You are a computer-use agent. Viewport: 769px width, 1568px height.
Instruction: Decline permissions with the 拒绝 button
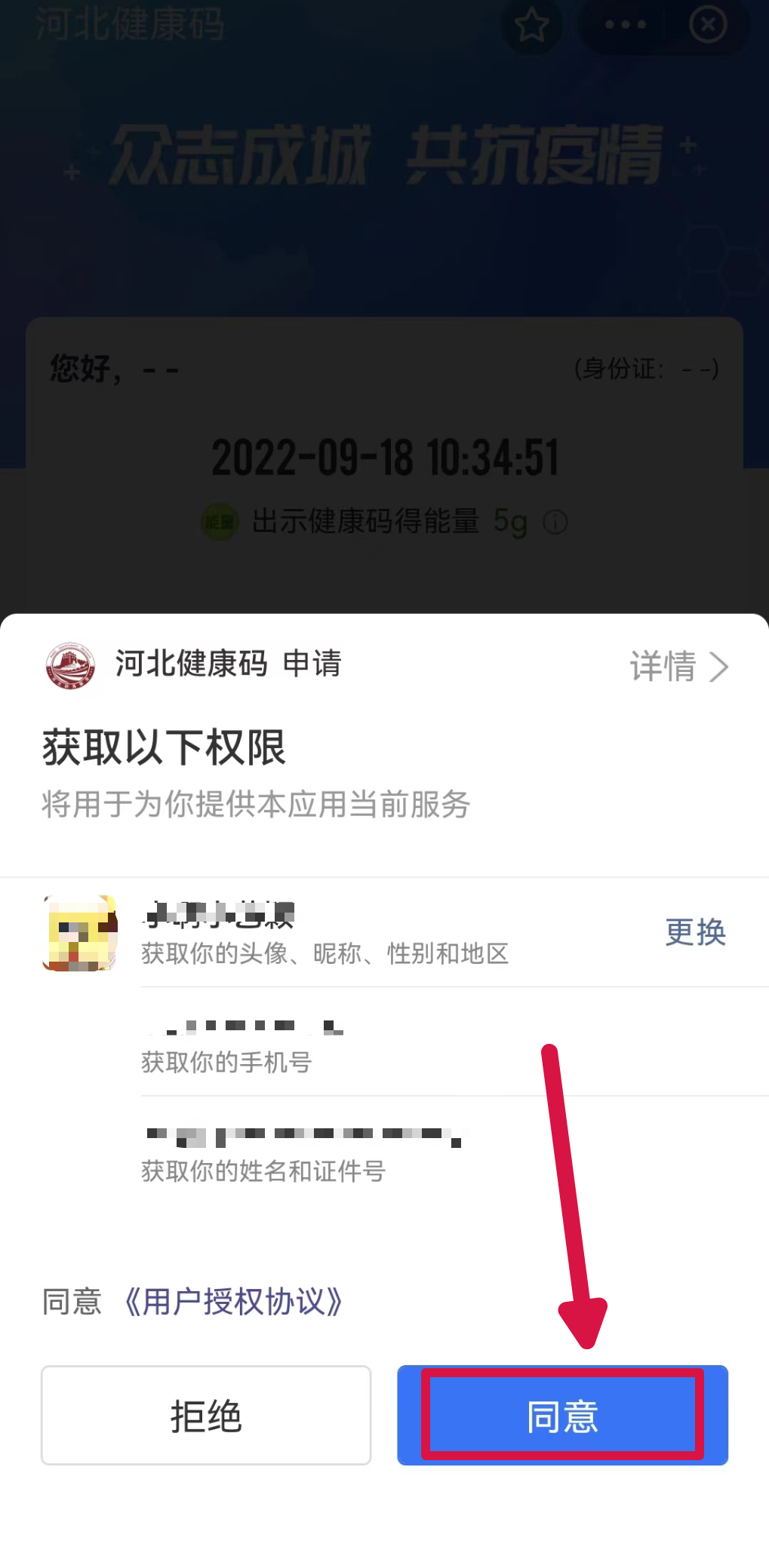point(206,1415)
